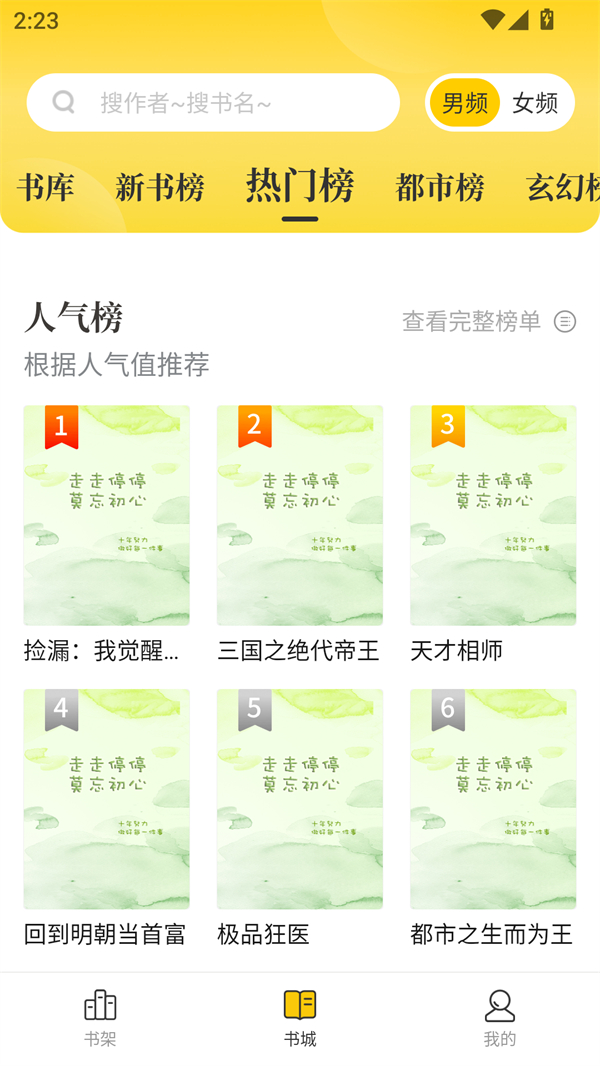Select the 热门榜 tab
The image size is (600, 1066).
point(300,185)
